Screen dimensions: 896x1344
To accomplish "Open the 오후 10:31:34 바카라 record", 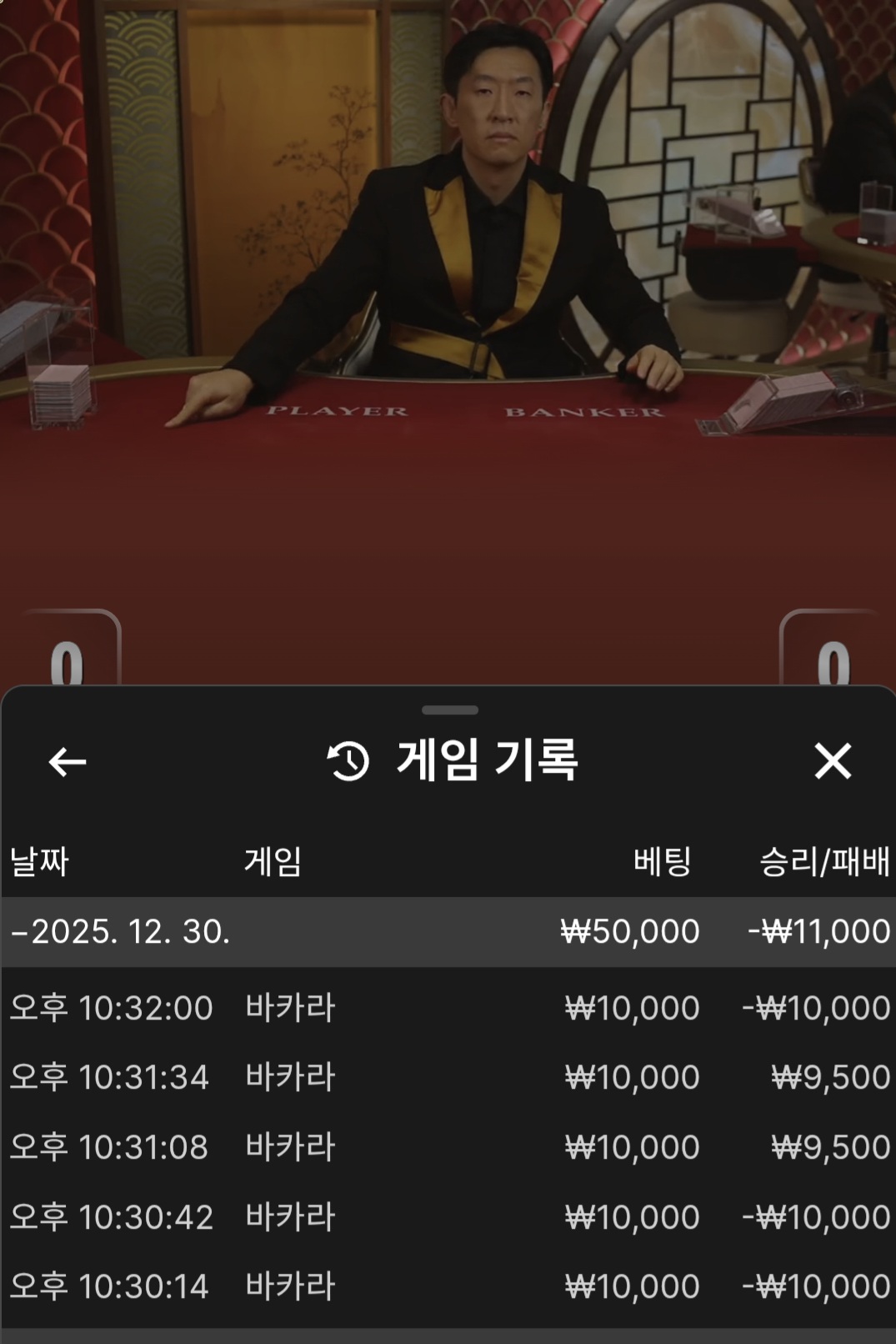I will tap(448, 1077).
